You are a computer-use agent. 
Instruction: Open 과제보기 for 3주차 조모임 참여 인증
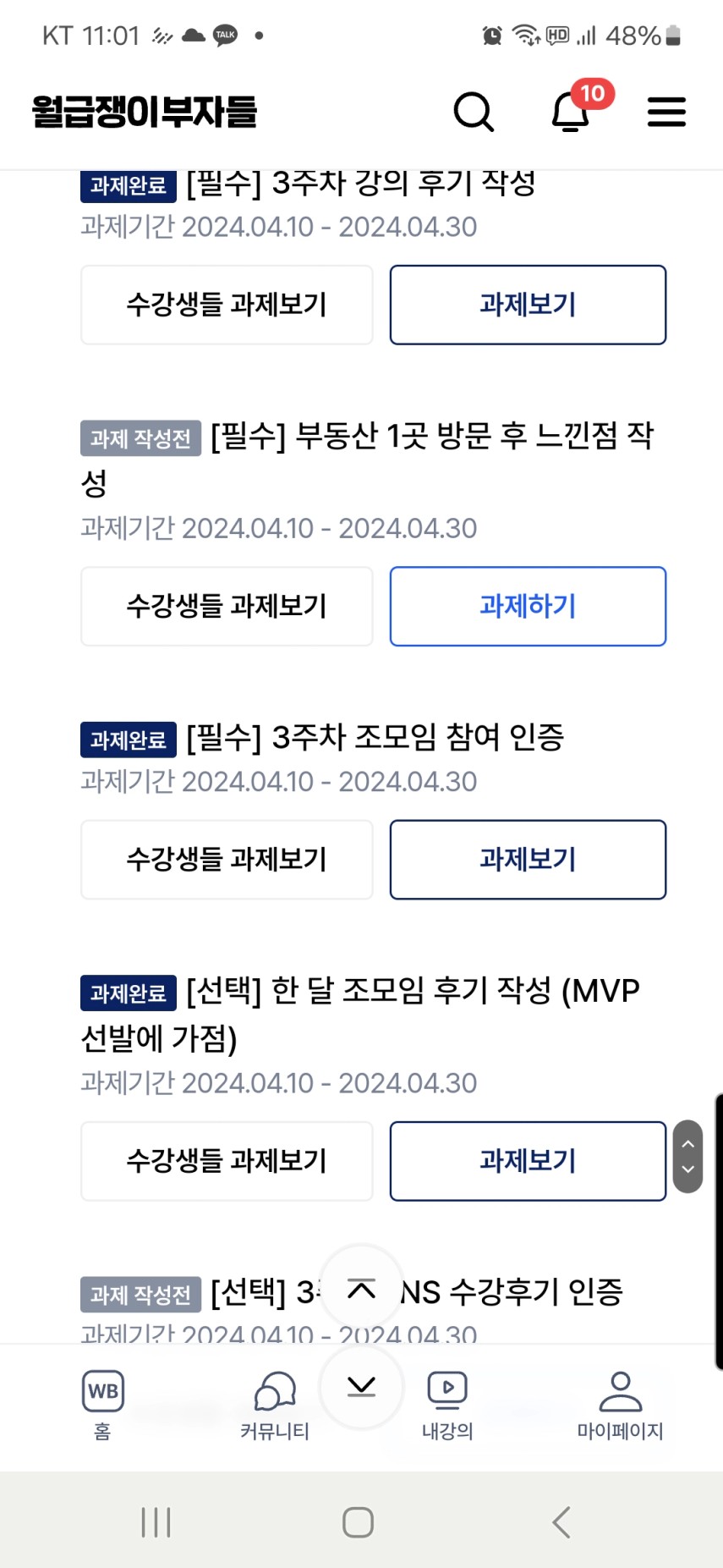coord(528,860)
